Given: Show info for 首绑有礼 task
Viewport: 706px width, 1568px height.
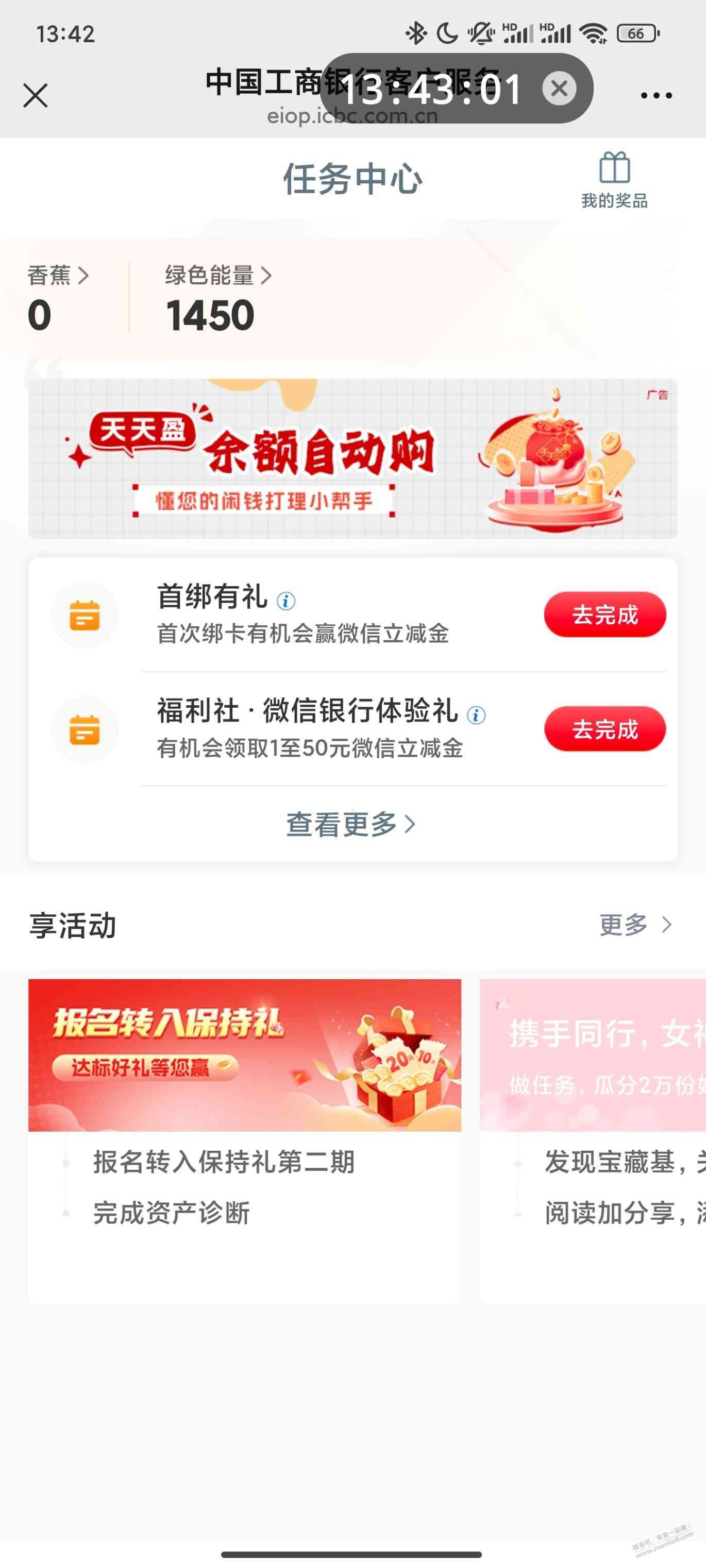Looking at the screenshot, I should click(x=285, y=601).
